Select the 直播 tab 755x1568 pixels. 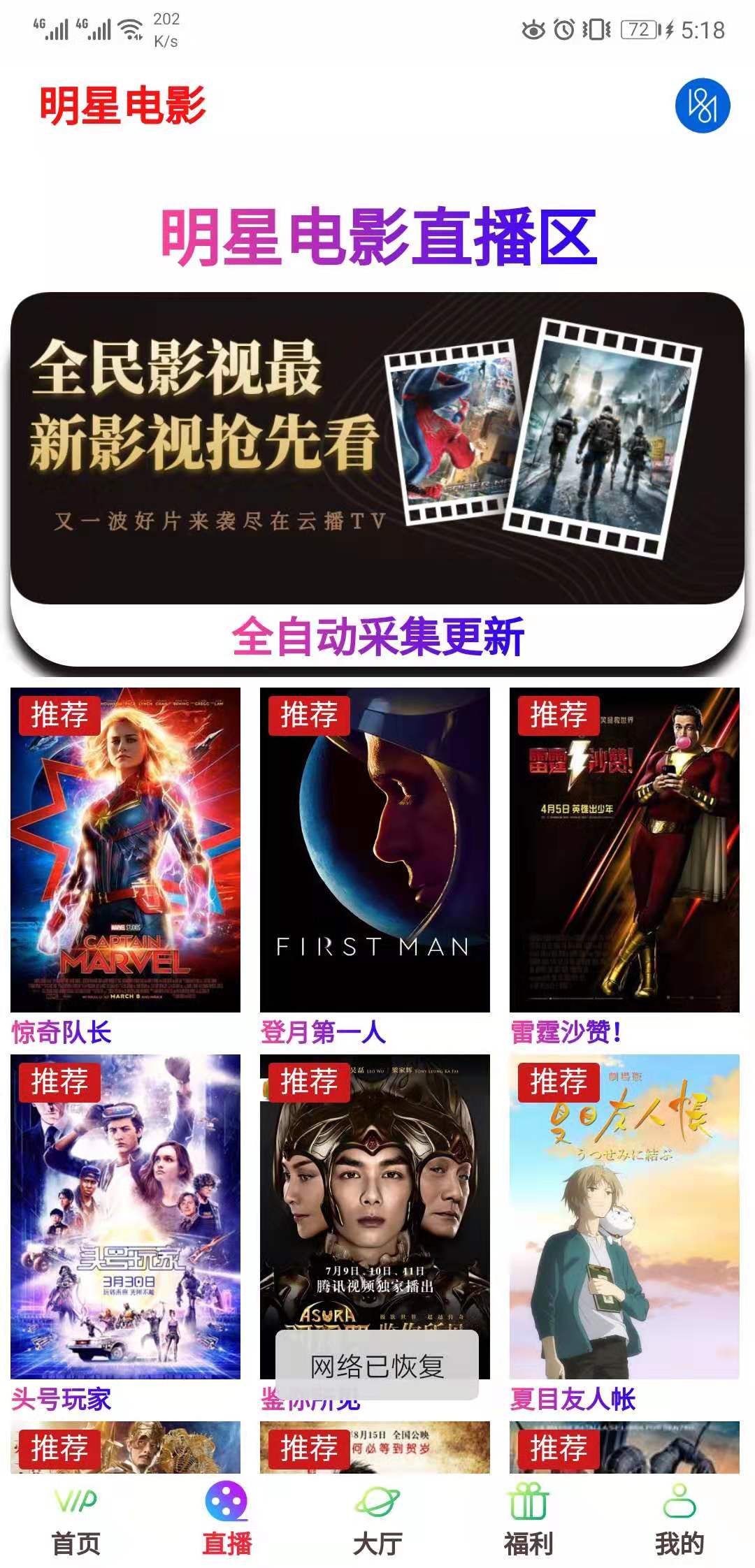tap(226, 1519)
